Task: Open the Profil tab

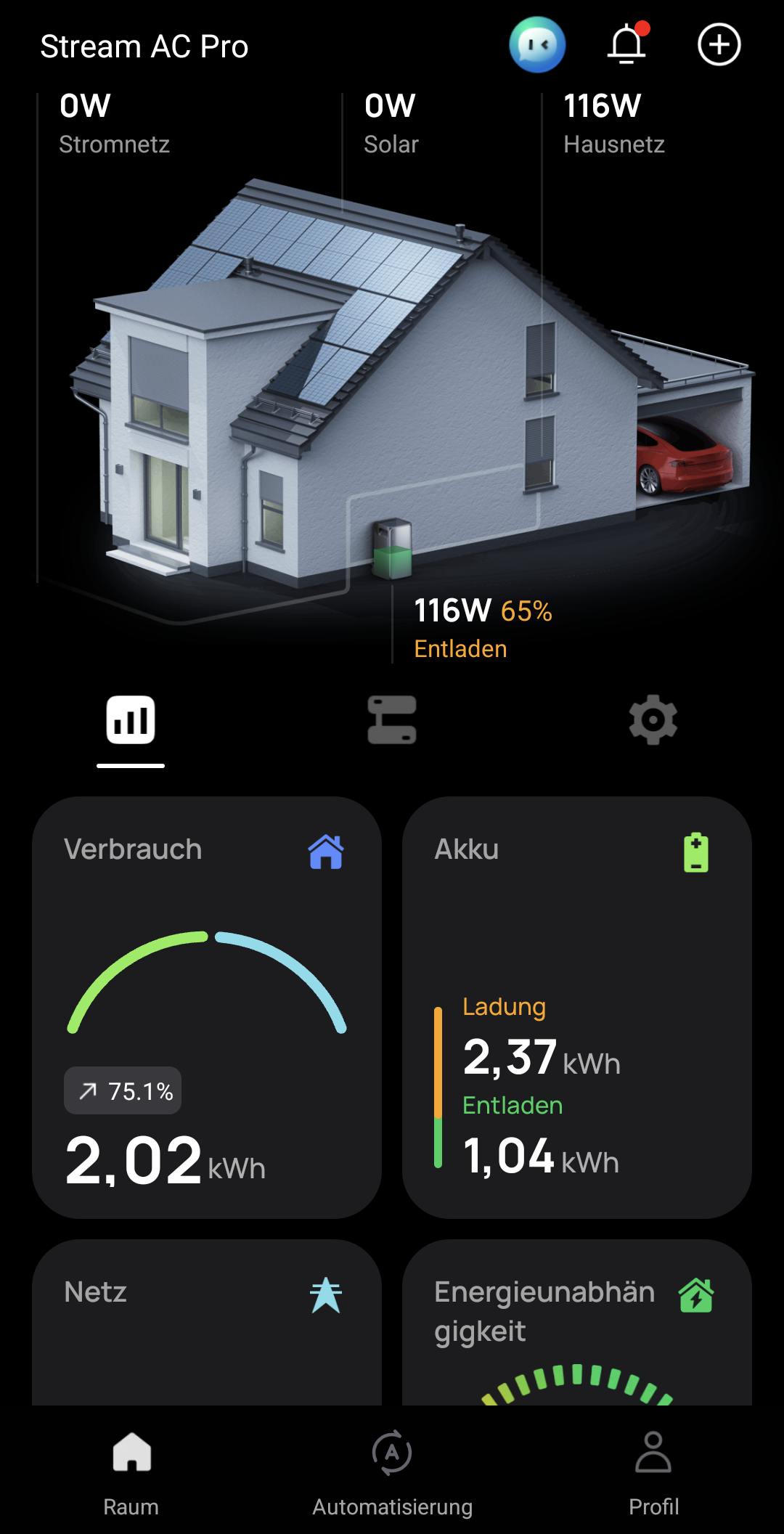Action: pos(653,1474)
